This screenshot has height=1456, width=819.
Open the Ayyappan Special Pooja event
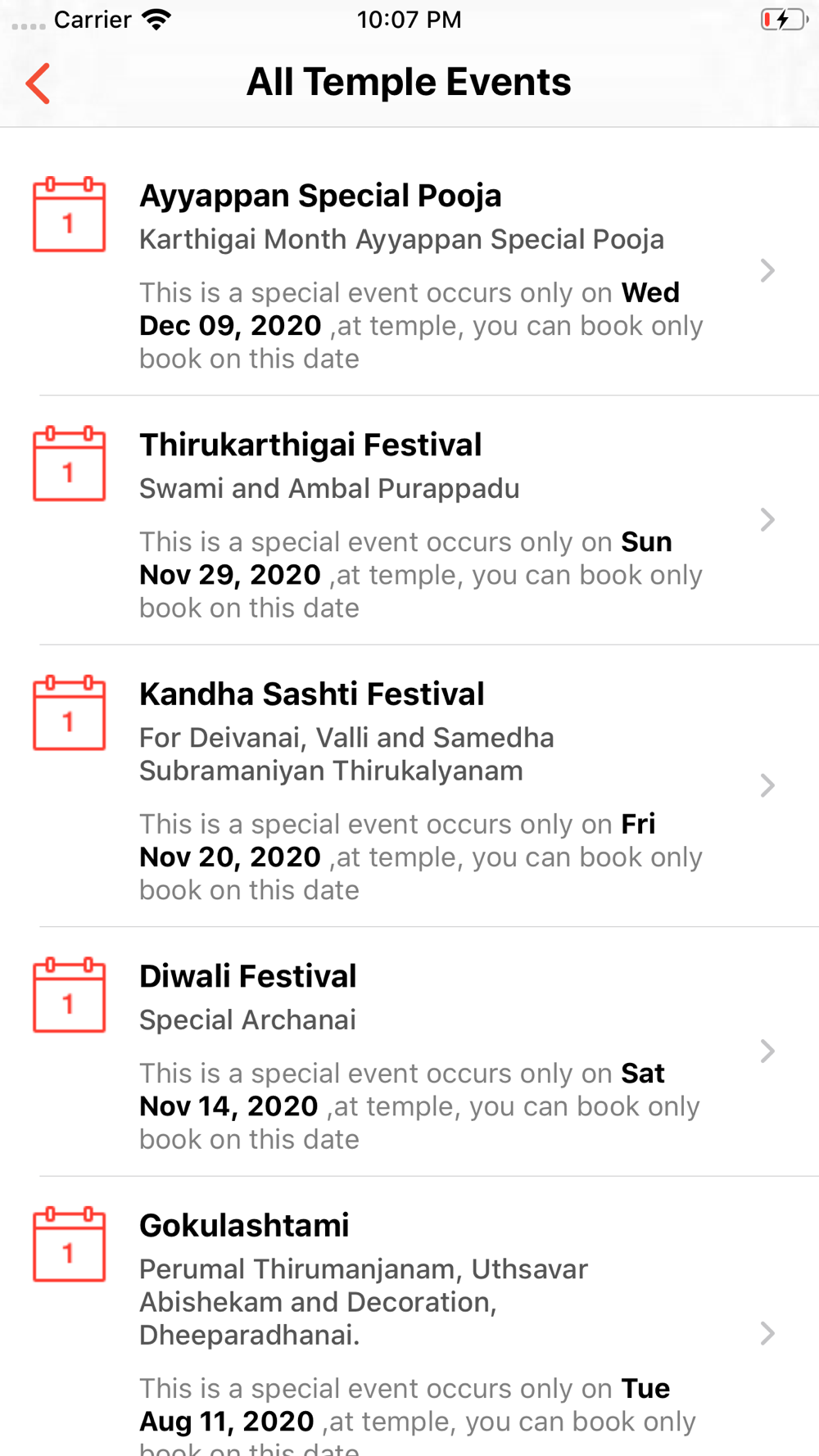[x=409, y=271]
